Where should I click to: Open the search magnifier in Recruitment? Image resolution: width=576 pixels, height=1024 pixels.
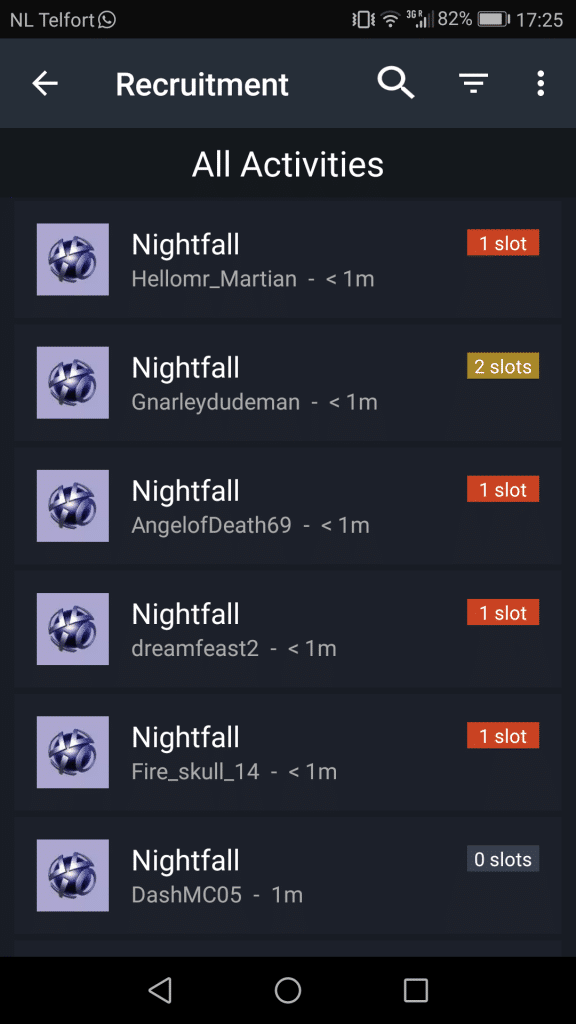point(396,84)
